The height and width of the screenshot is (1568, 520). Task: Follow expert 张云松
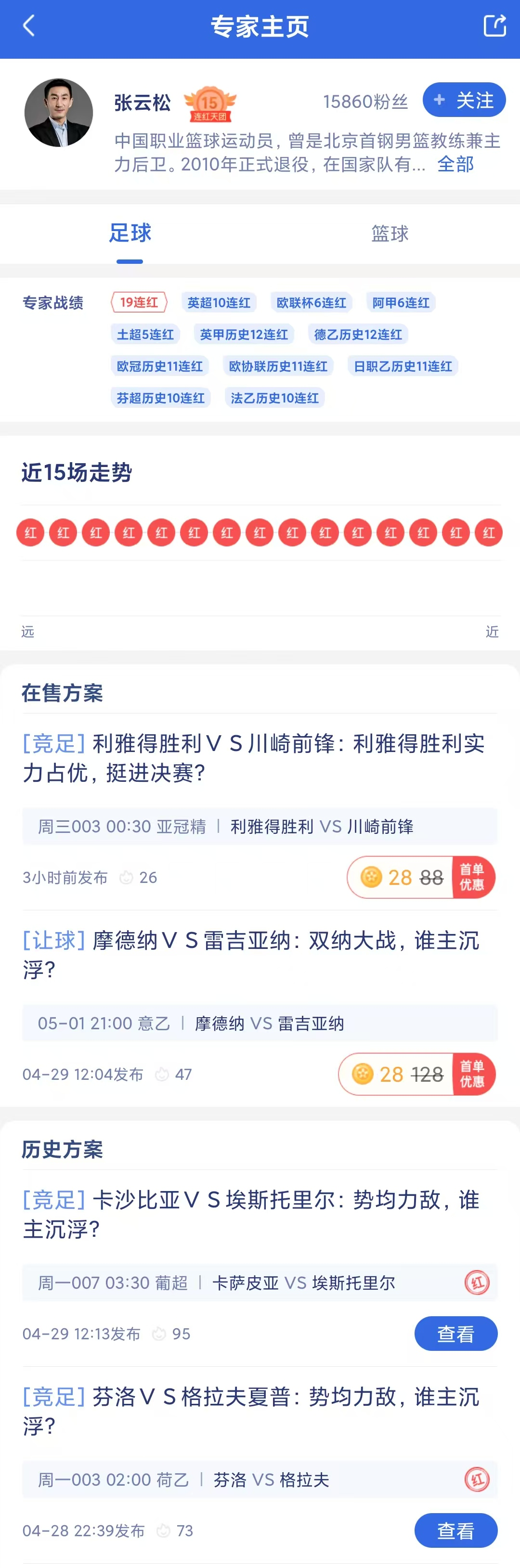[463, 100]
